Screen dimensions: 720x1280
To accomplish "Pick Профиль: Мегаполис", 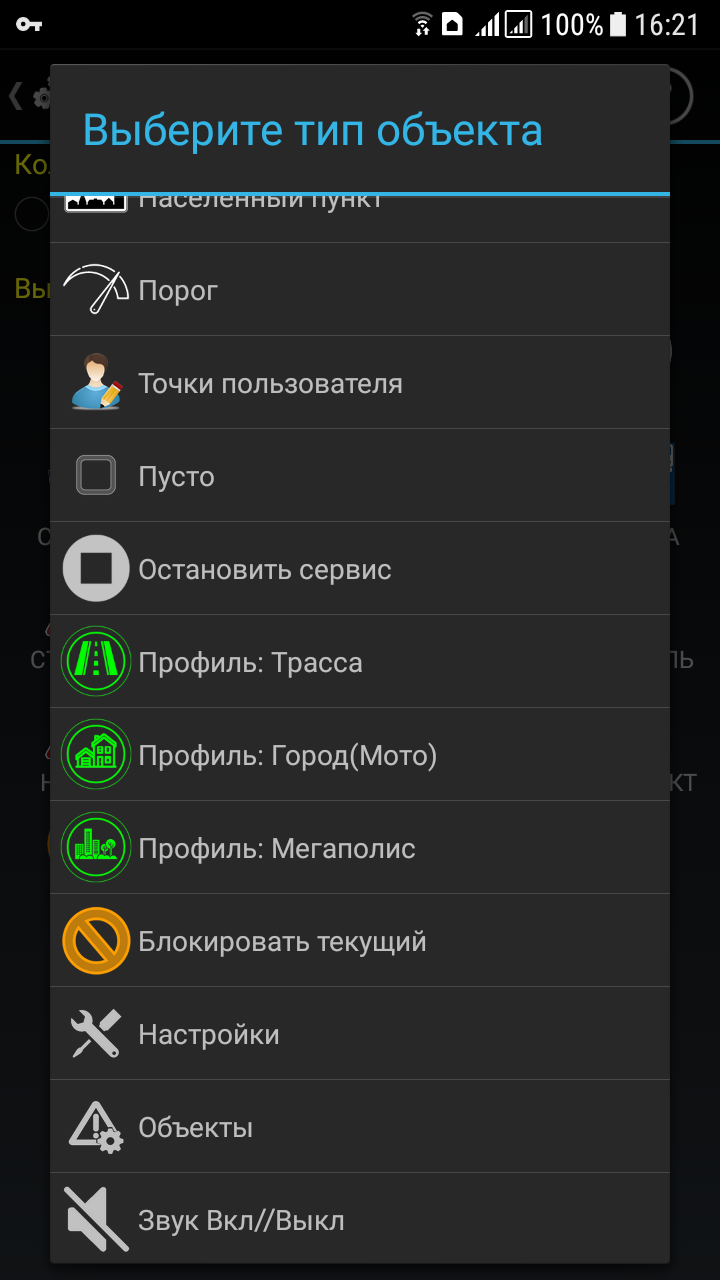I will (x=360, y=848).
